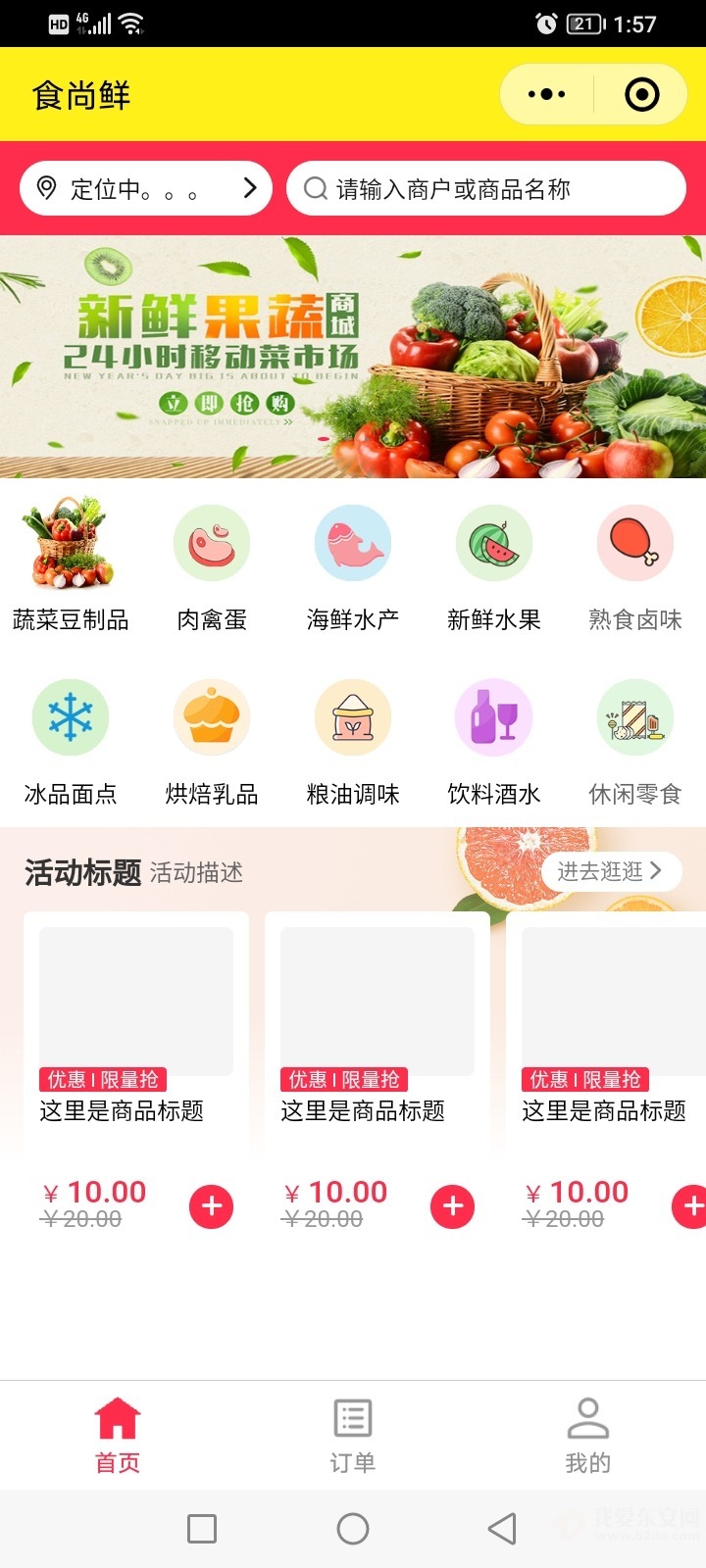
Task: Browse the 饮料酒水 category
Action: click(494, 740)
